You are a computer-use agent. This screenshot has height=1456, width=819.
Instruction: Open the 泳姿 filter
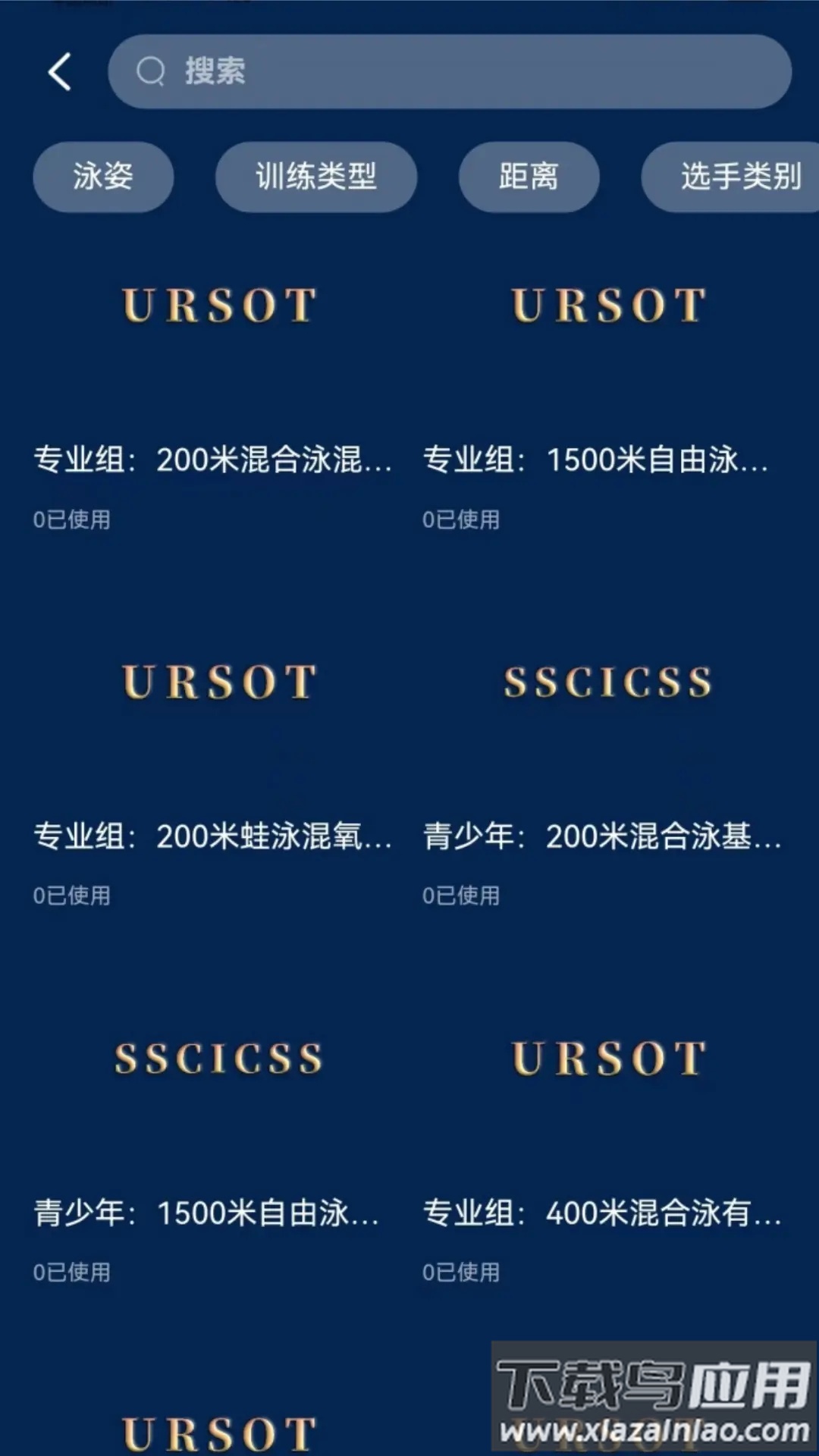103,177
